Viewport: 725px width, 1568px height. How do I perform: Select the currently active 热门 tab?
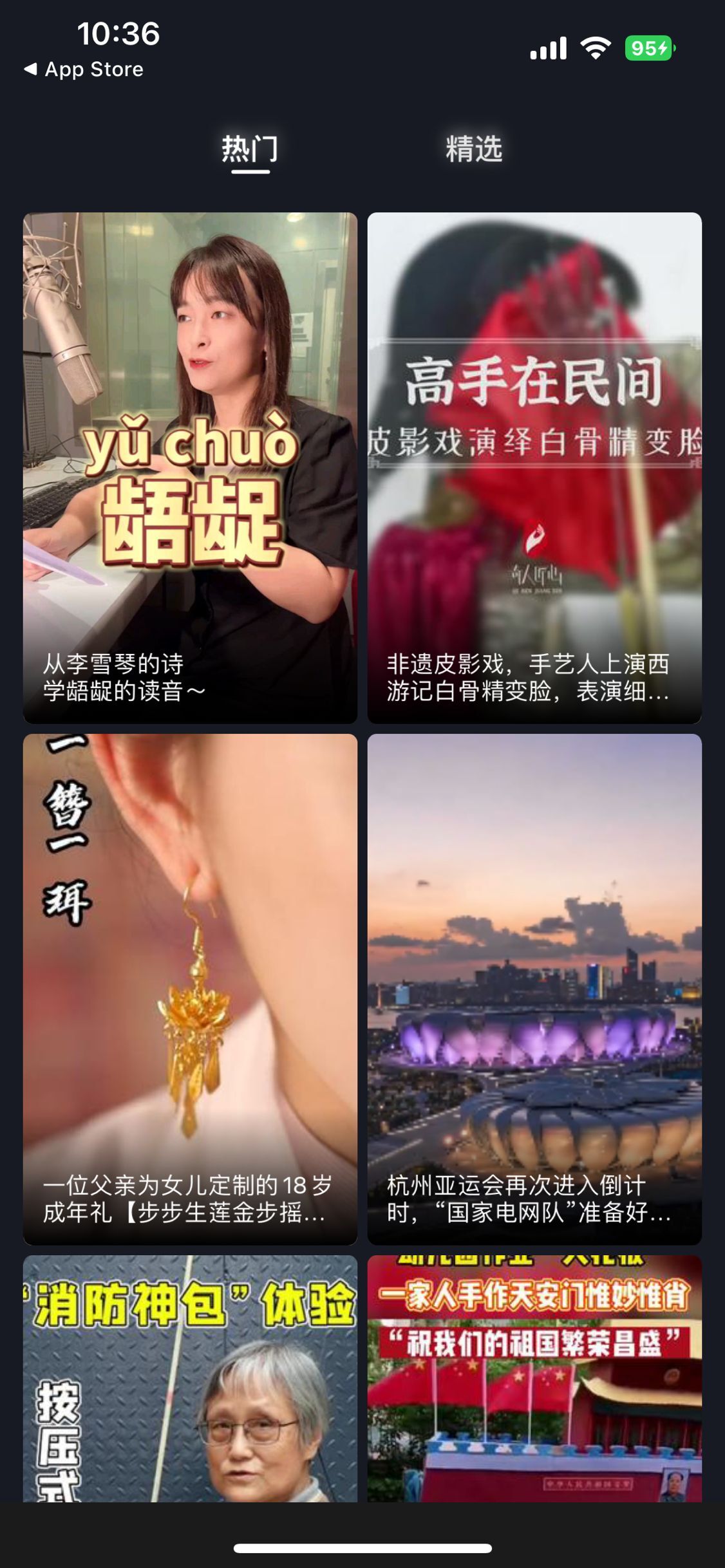click(x=249, y=149)
